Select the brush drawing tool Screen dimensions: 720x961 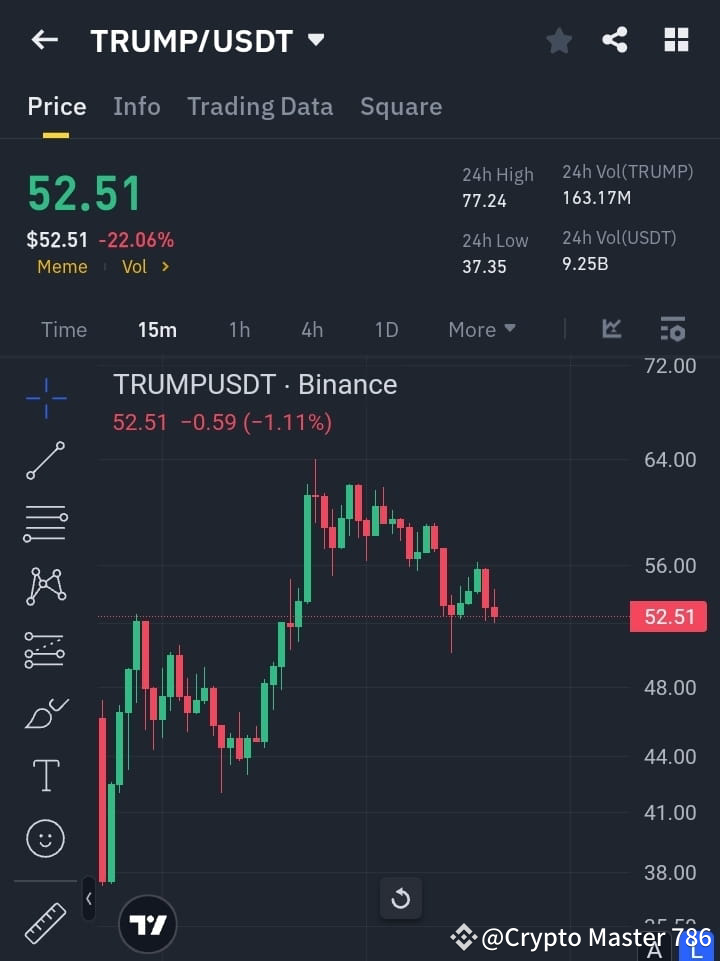[45, 713]
